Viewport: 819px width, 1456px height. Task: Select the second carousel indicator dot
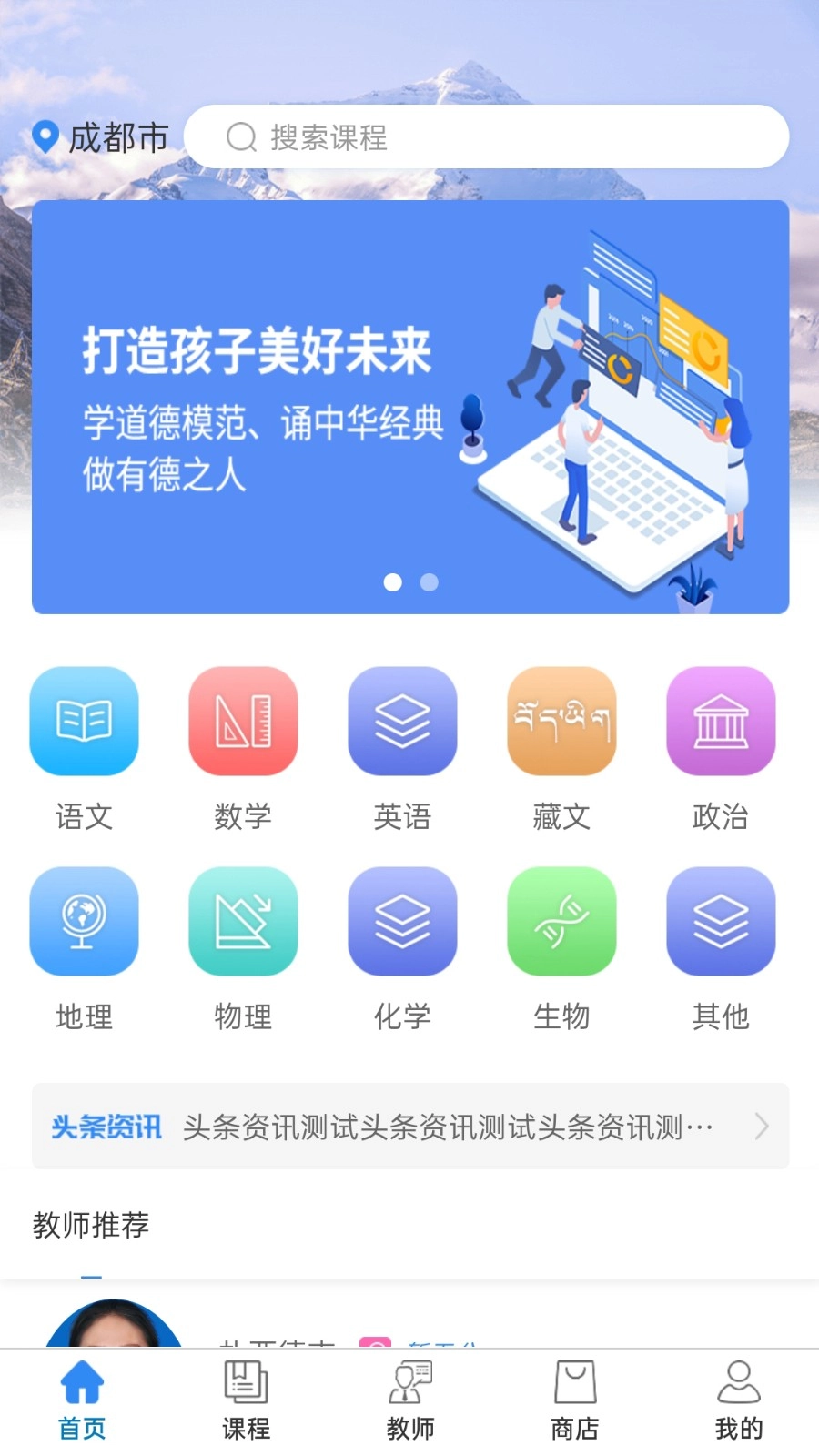(429, 582)
